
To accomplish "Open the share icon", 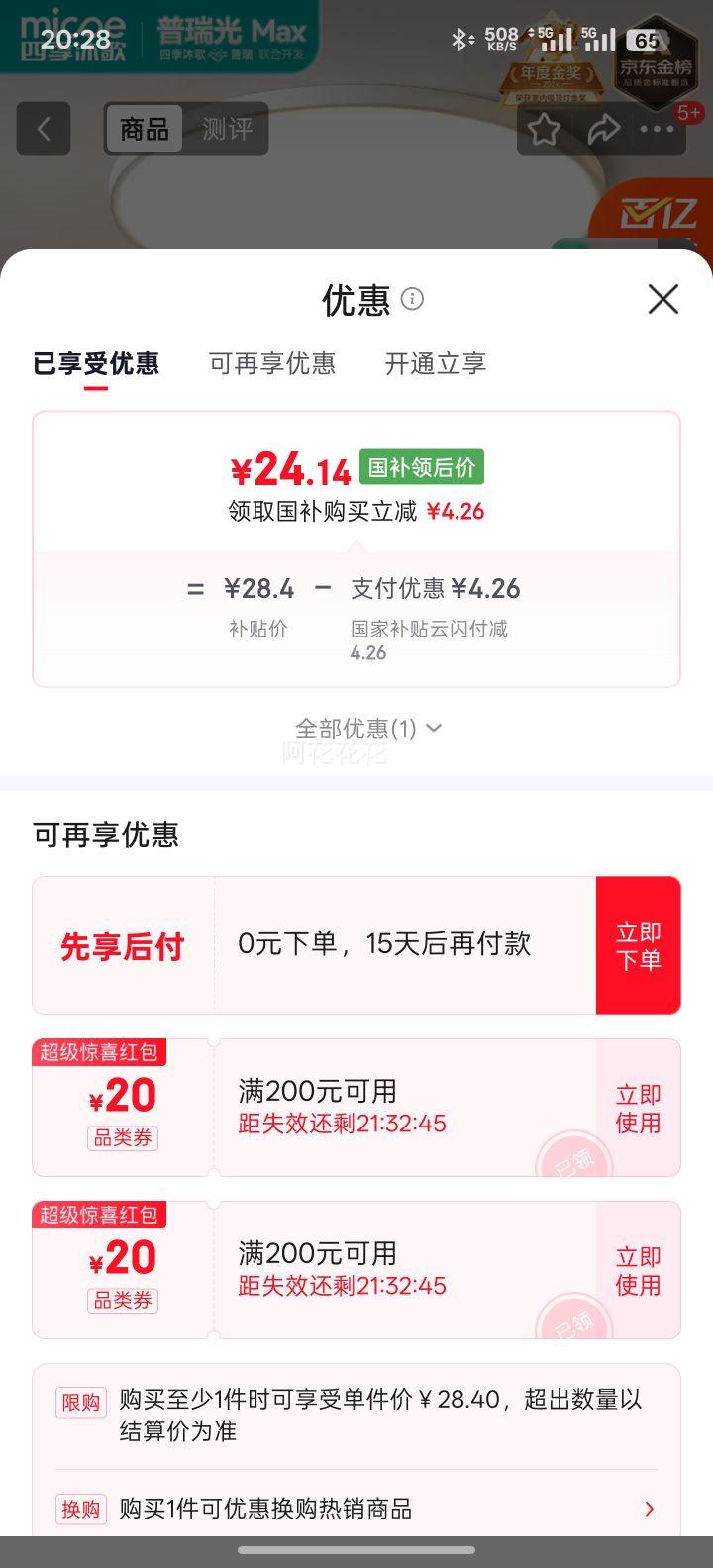I will tap(604, 129).
